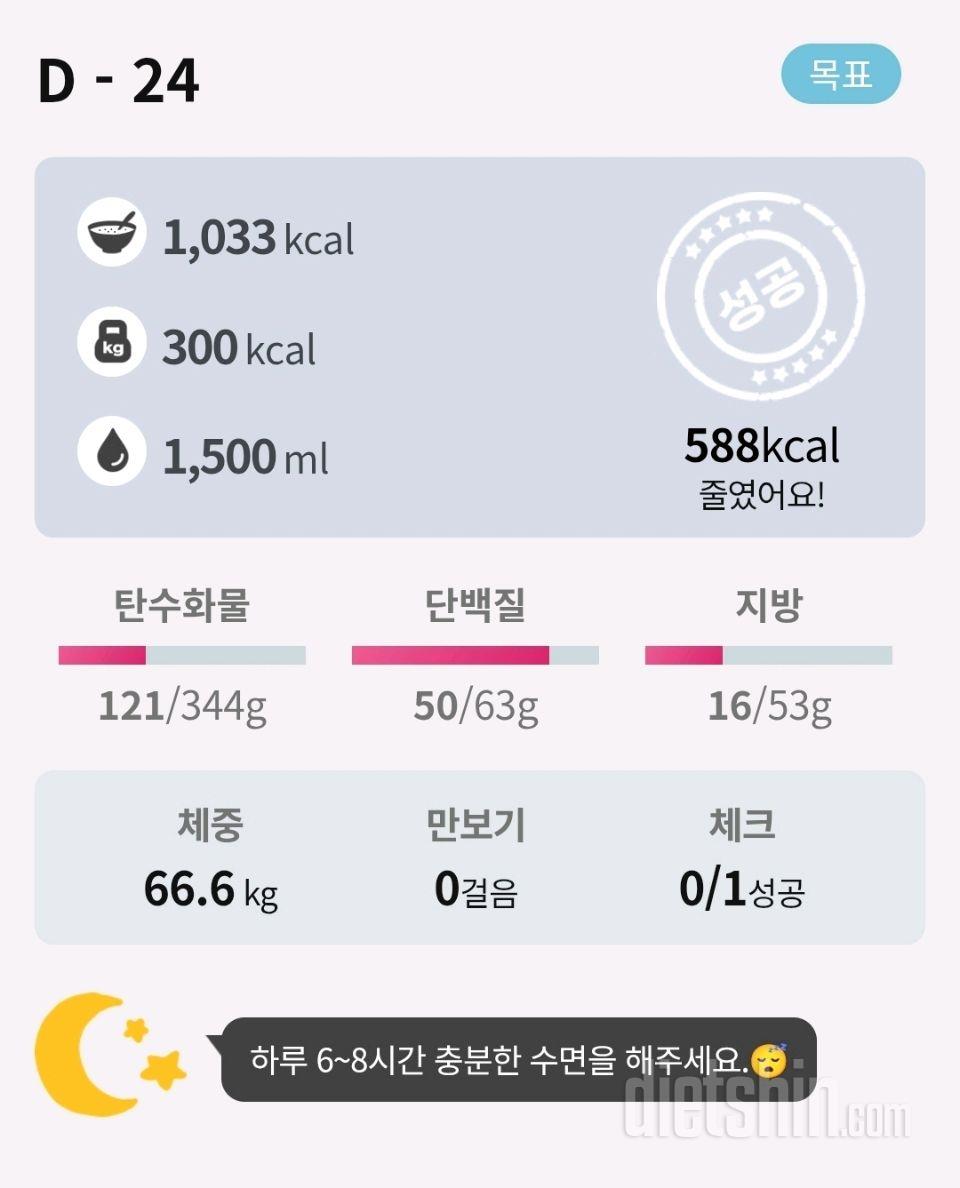Open the 체크 checklist status

point(741,860)
